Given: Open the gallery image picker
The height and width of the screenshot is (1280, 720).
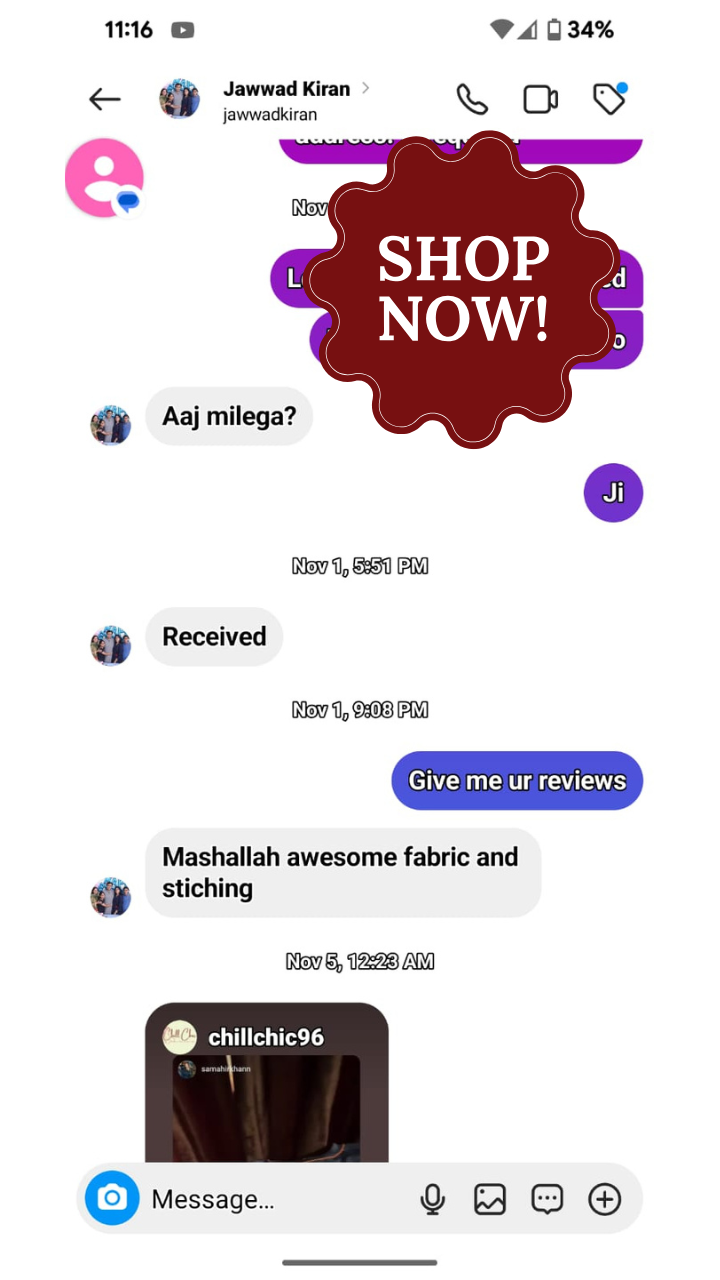Looking at the screenshot, I should point(490,1199).
